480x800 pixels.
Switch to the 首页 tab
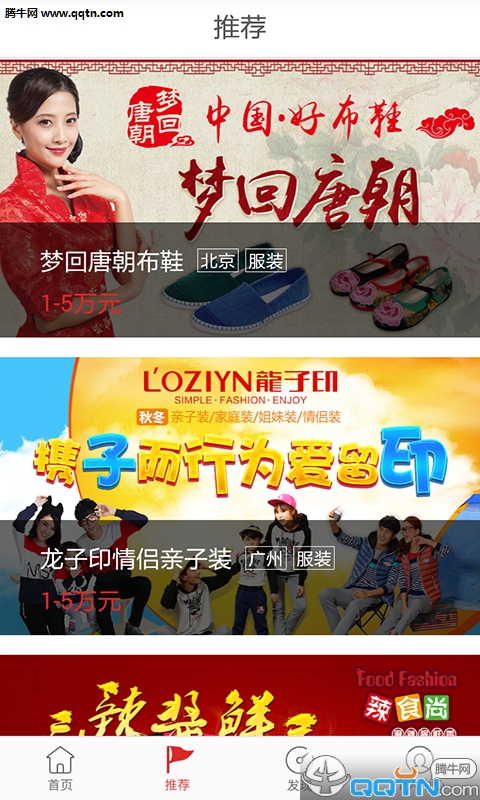(x=60, y=768)
